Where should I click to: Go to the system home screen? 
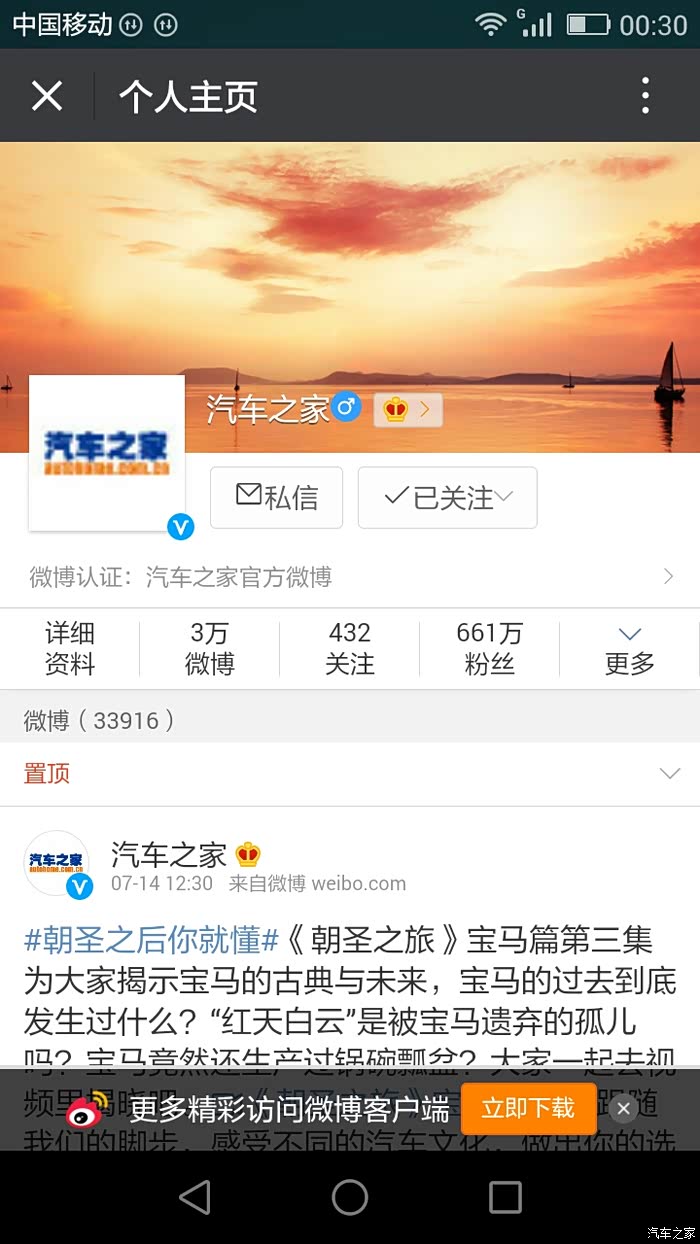coord(350,1197)
